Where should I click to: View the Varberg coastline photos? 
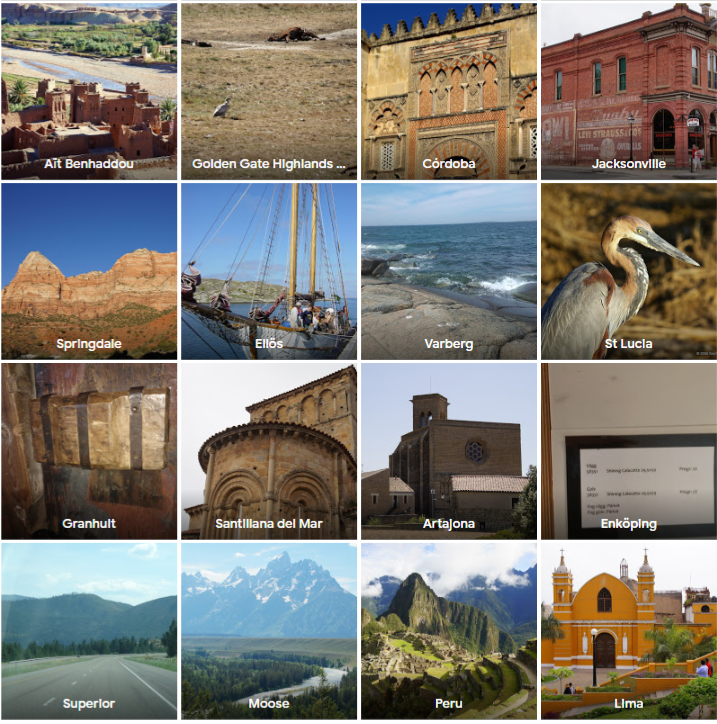(x=448, y=271)
